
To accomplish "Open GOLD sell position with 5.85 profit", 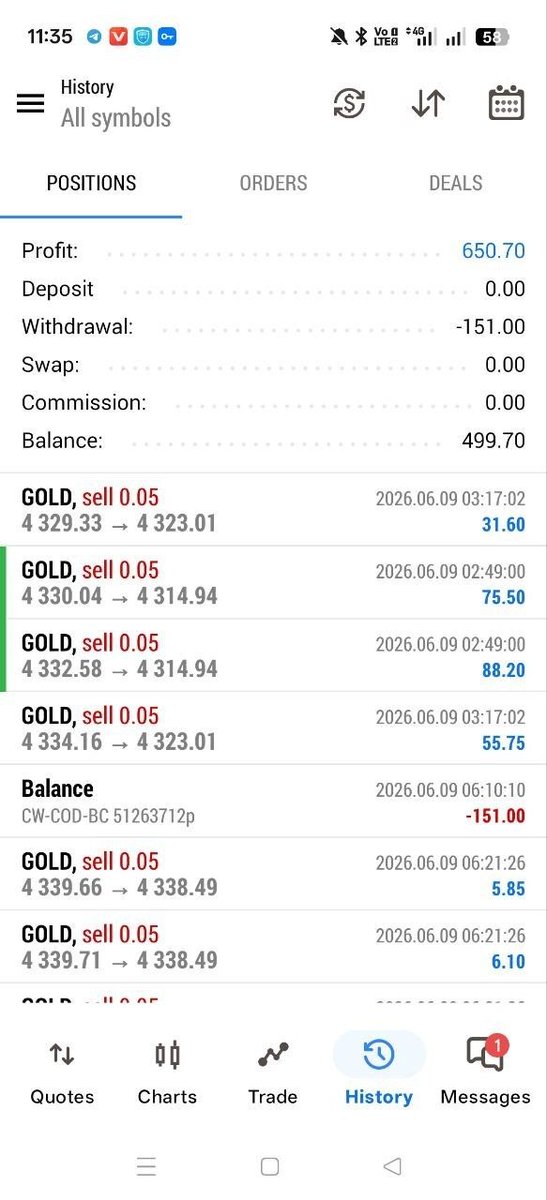I will click(x=273, y=875).
